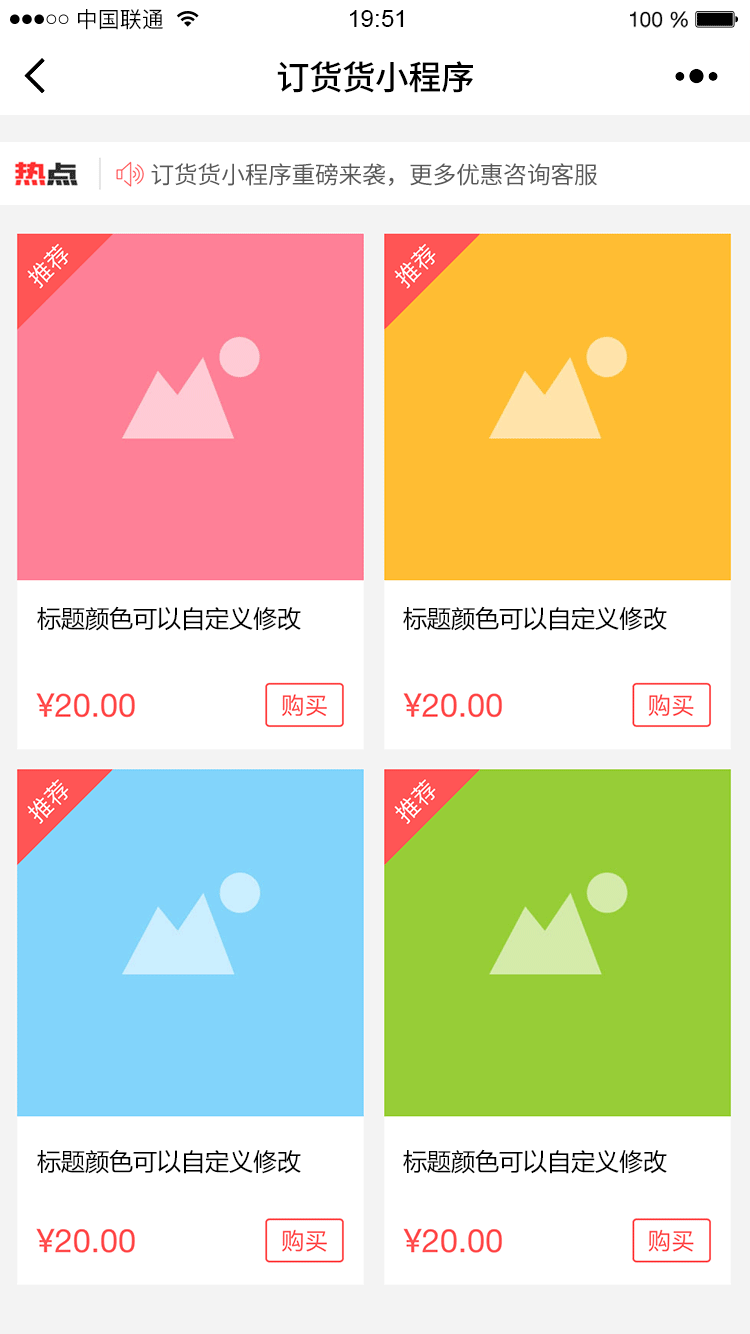Tap 购买 on the pink product

tap(304, 705)
